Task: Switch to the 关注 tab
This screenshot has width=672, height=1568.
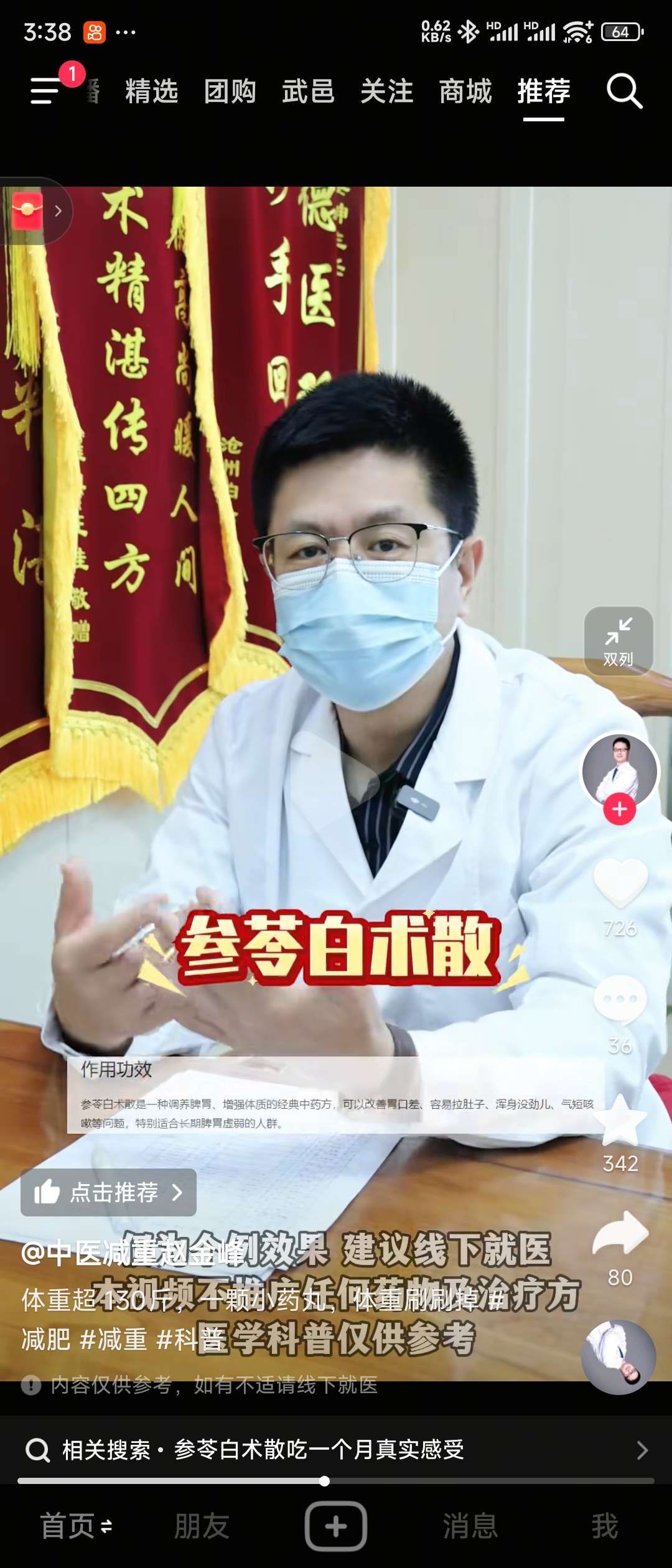Action: click(387, 91)
